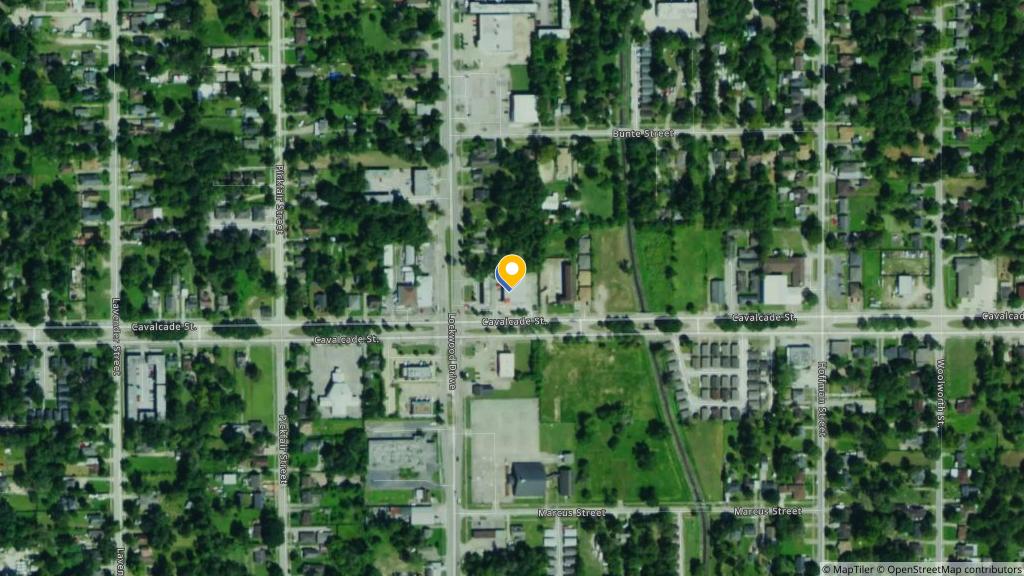Open the MapTiler attribution link
Screen dimensions: 1024x576
[x=851, y=569]
